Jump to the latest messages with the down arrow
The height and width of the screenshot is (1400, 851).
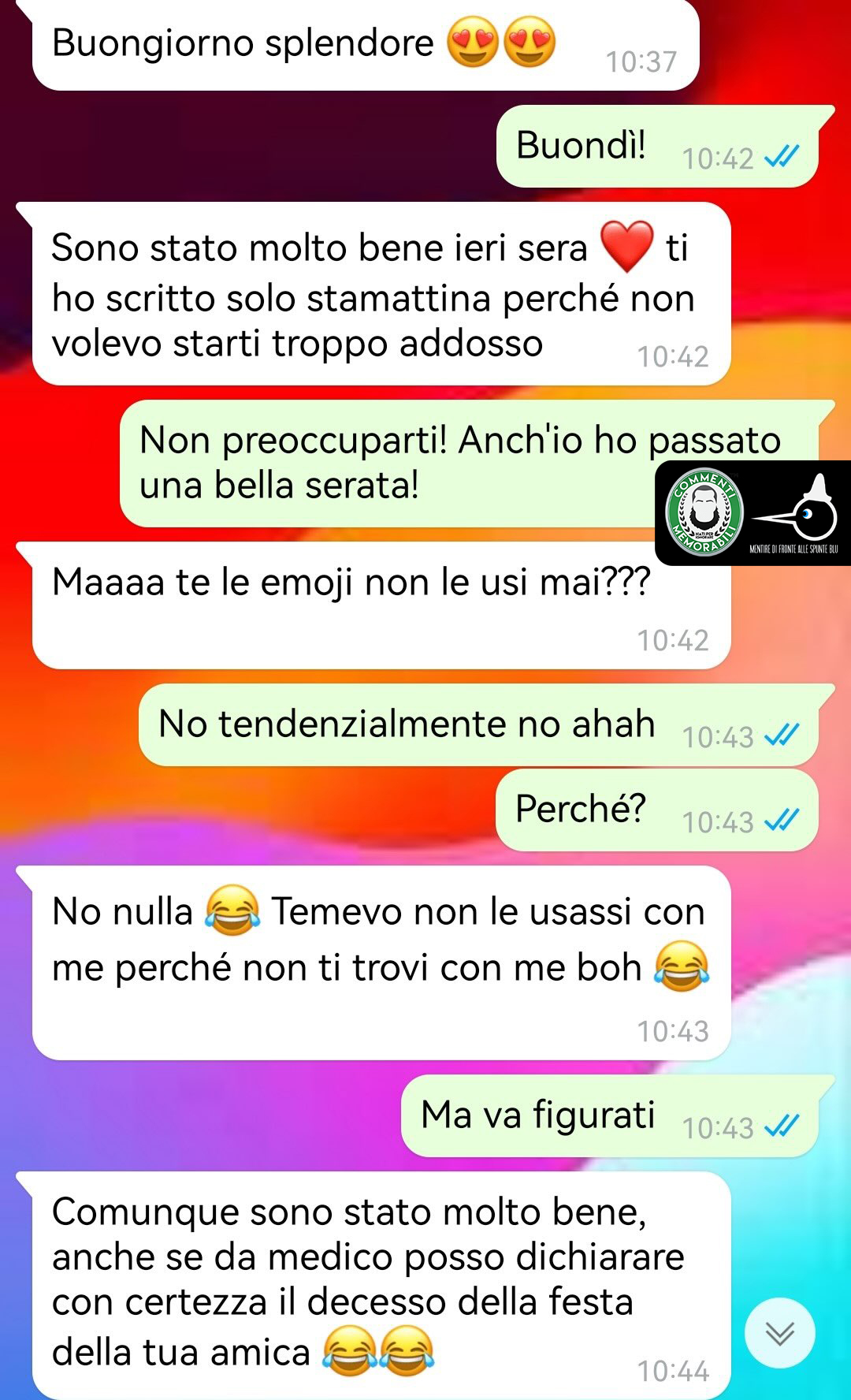point(779,1333)
